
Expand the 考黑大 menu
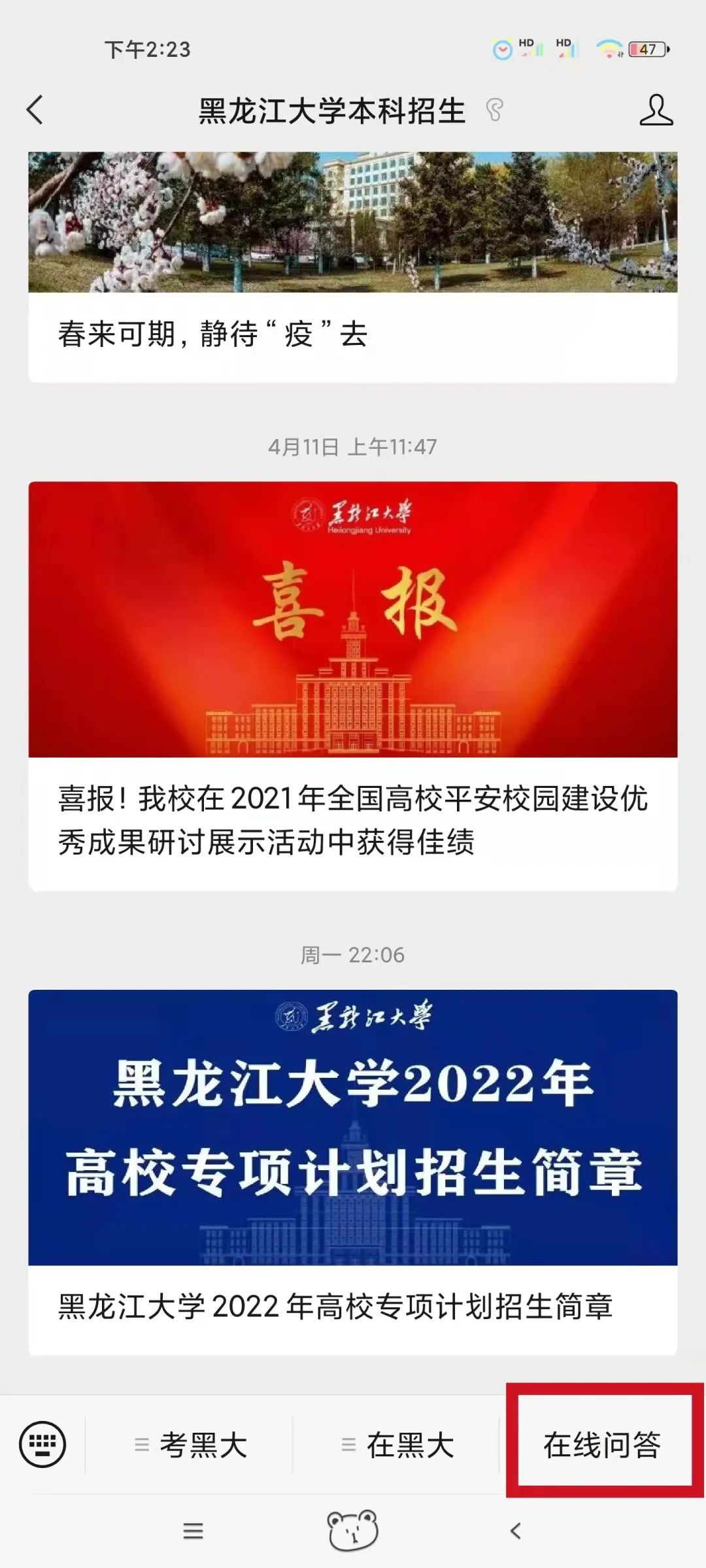click(x=190, y=1445)
